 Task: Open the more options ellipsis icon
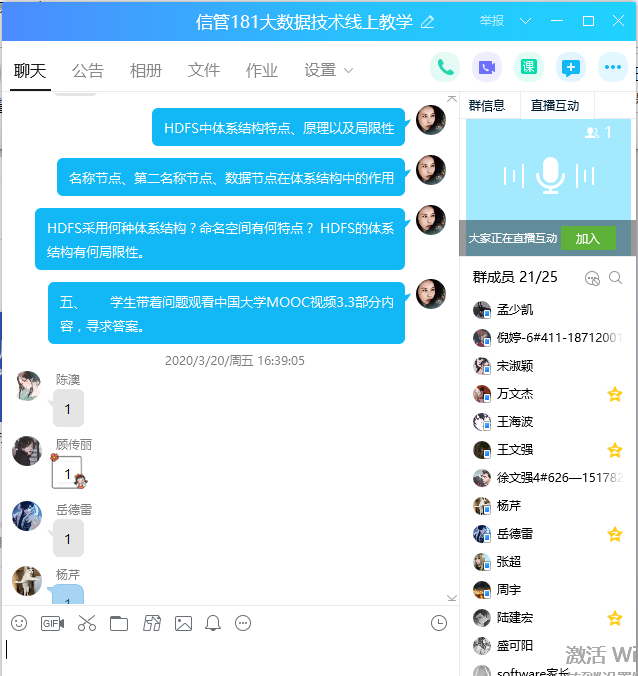click(612, 67)
